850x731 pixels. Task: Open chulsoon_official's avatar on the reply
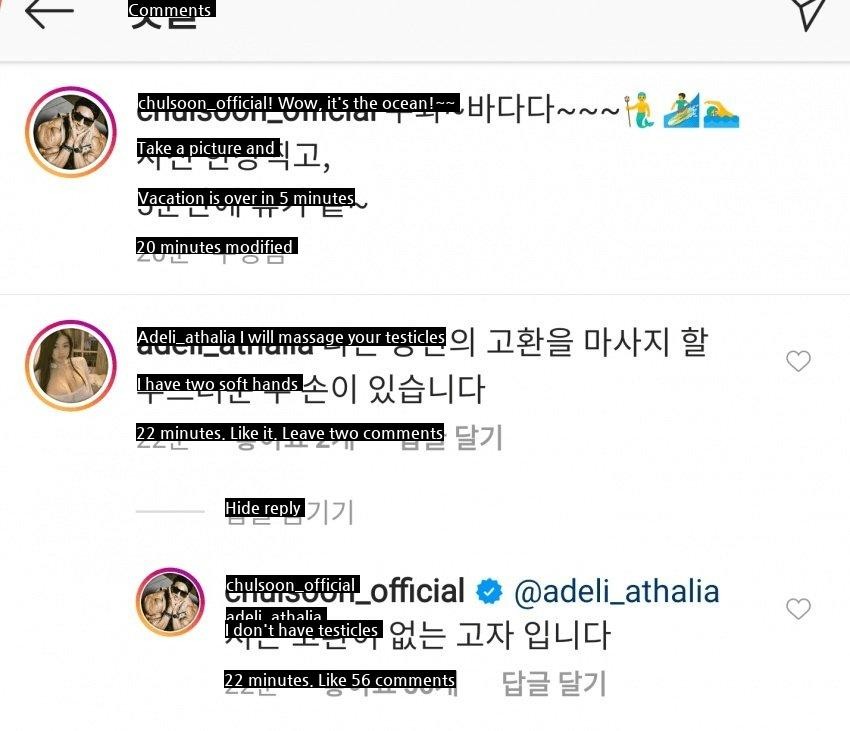(170, 601)
